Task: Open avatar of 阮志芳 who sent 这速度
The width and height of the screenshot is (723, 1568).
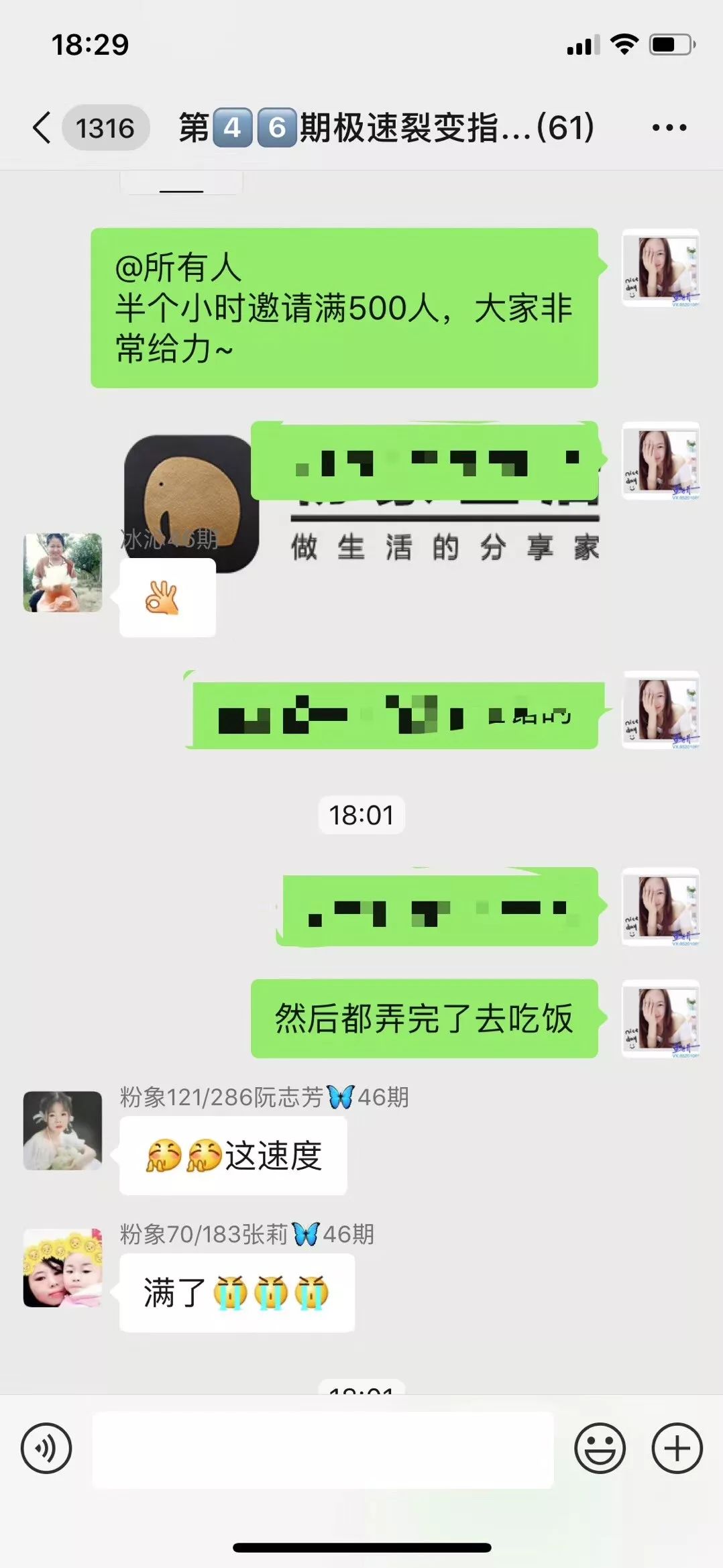Action: coord(63,1131)
